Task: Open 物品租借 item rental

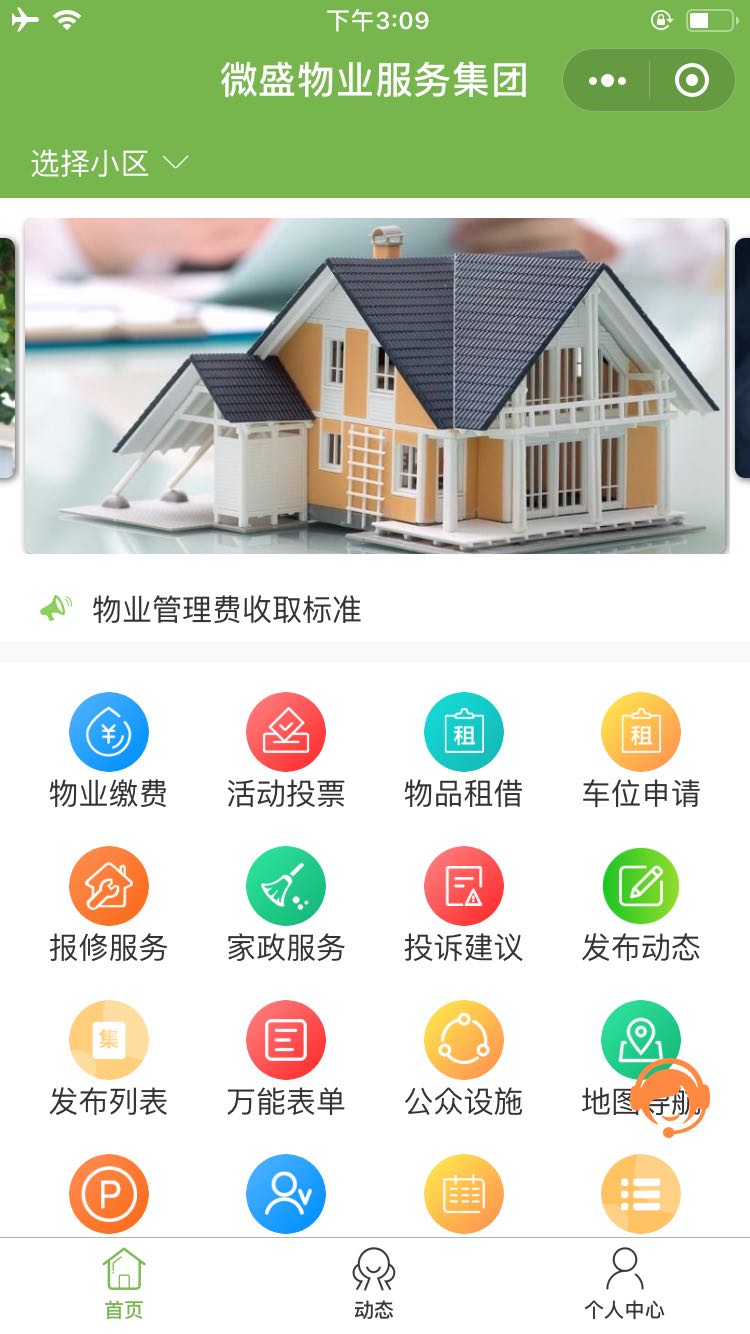Action: (463, 750)
